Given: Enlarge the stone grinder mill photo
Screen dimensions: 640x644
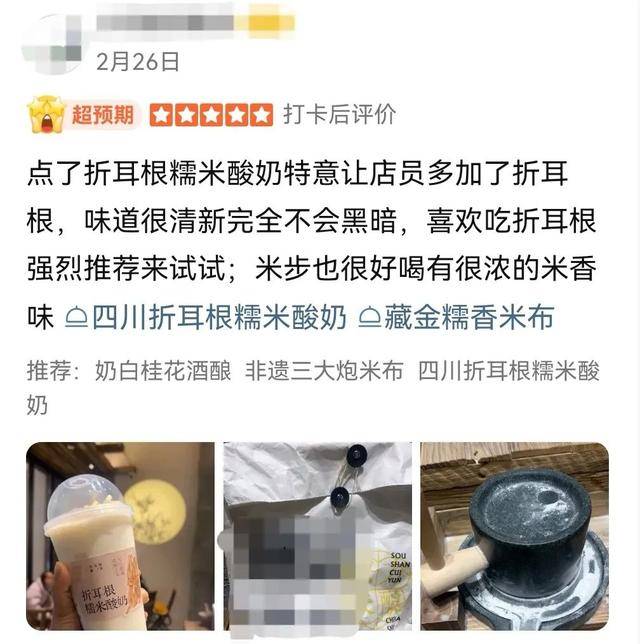Looking at the screenshot, I should tap(514, 540).
